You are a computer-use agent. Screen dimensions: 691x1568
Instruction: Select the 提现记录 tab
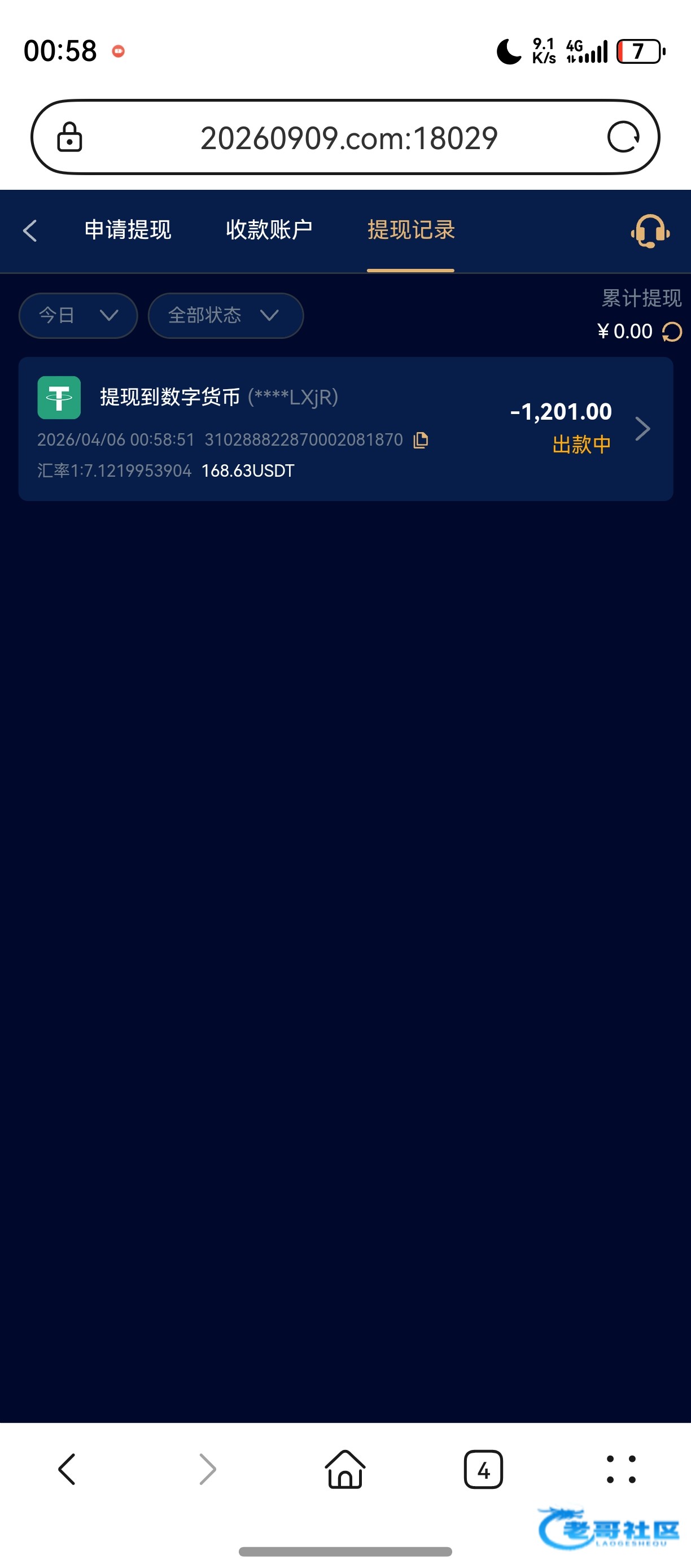pyautogui.click(x=410, y=230)
